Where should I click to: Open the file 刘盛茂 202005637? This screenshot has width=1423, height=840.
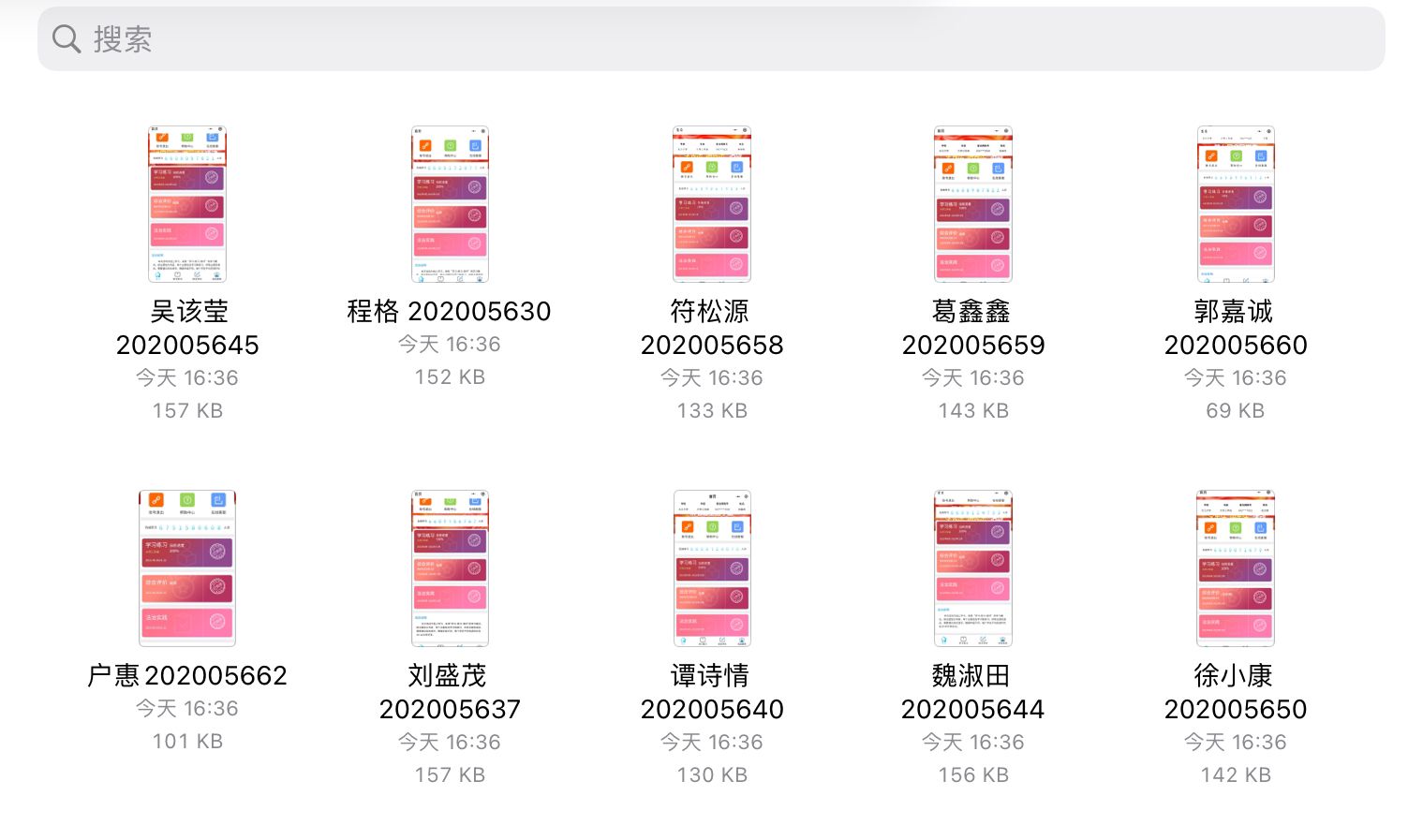(450, 567)
